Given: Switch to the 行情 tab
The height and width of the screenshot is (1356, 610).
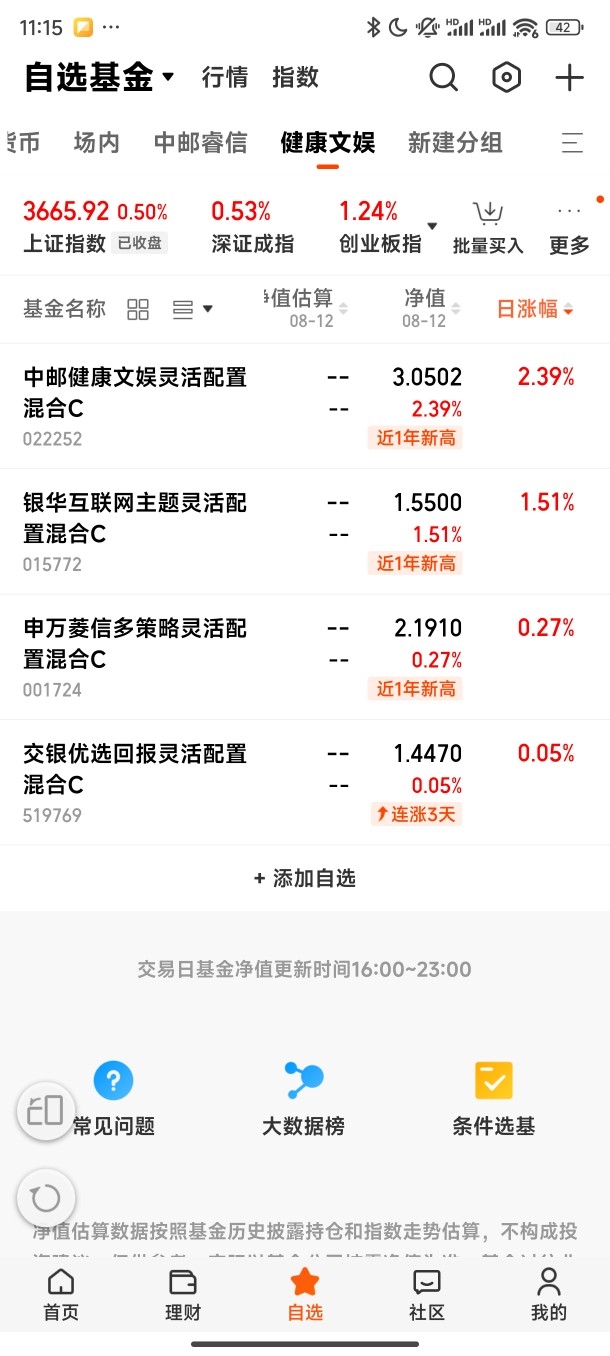Looking at the screenshot, I should click(x=225, y=77).
